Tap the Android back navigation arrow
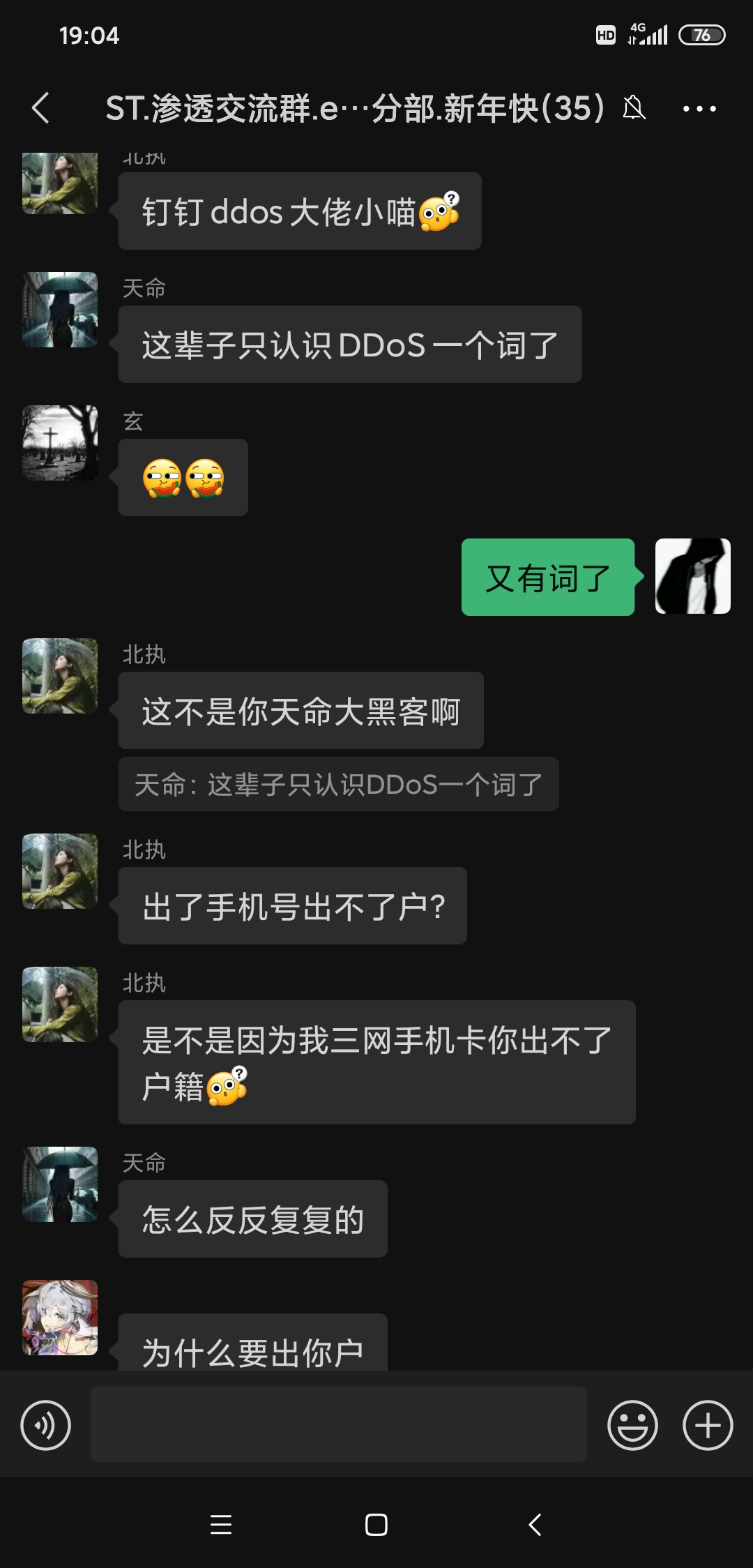The width and height of the screenshot is (753, 1568). click(x=534, y=1524)
